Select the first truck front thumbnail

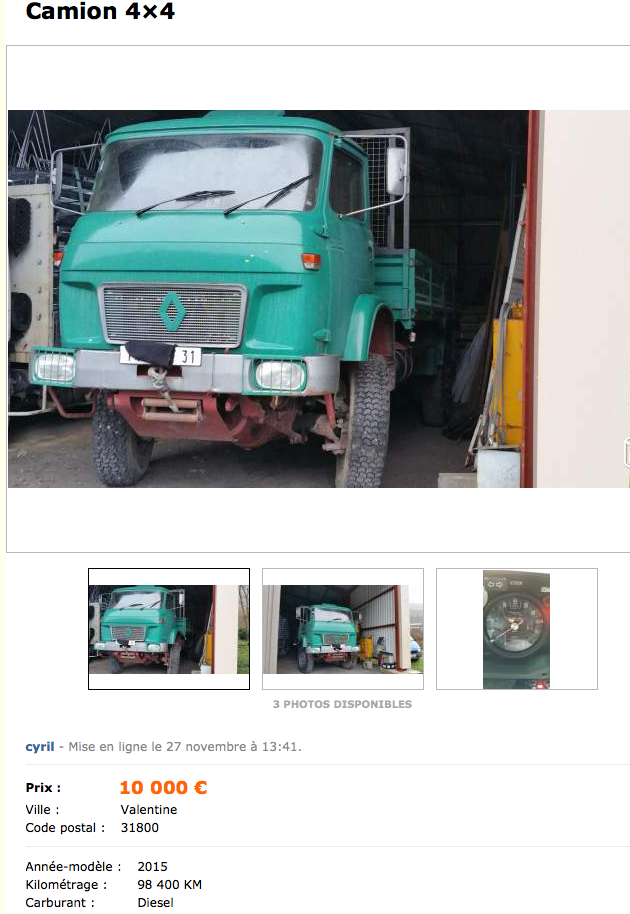click(168, 629)
